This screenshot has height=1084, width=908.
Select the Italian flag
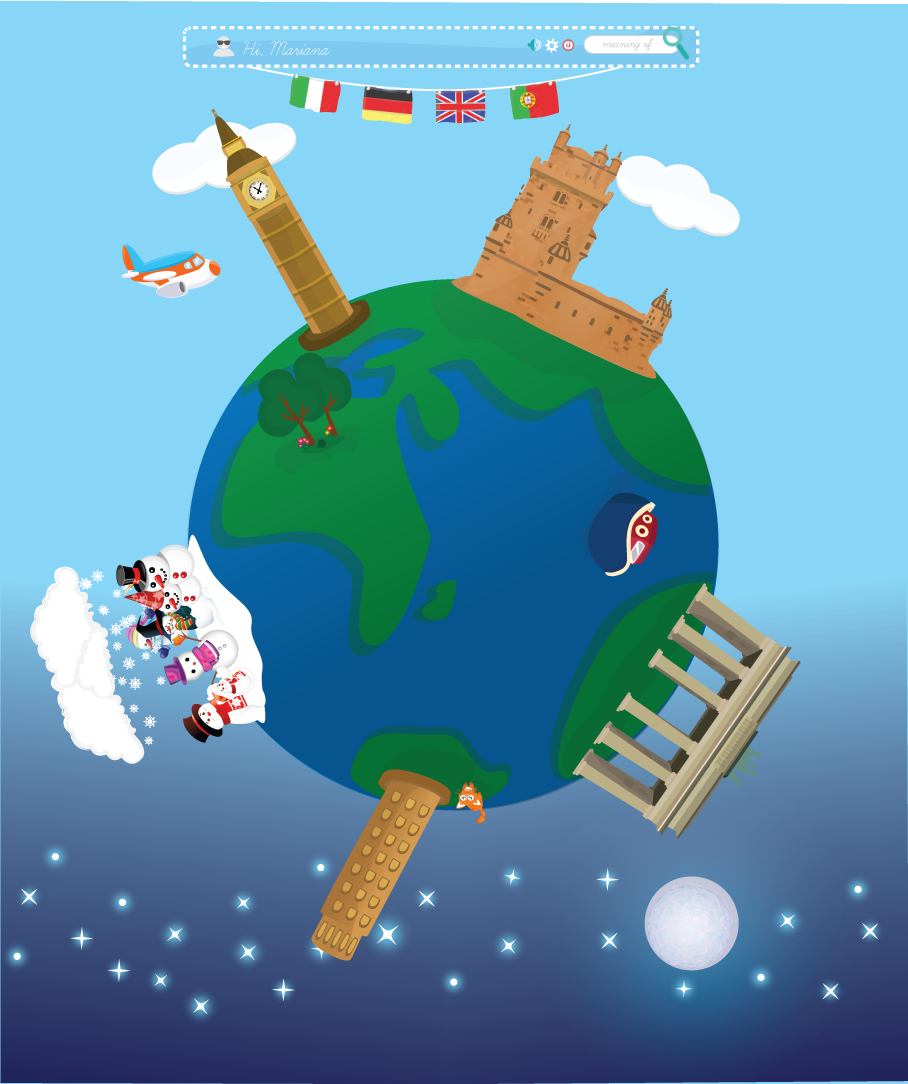coord(315,94)
